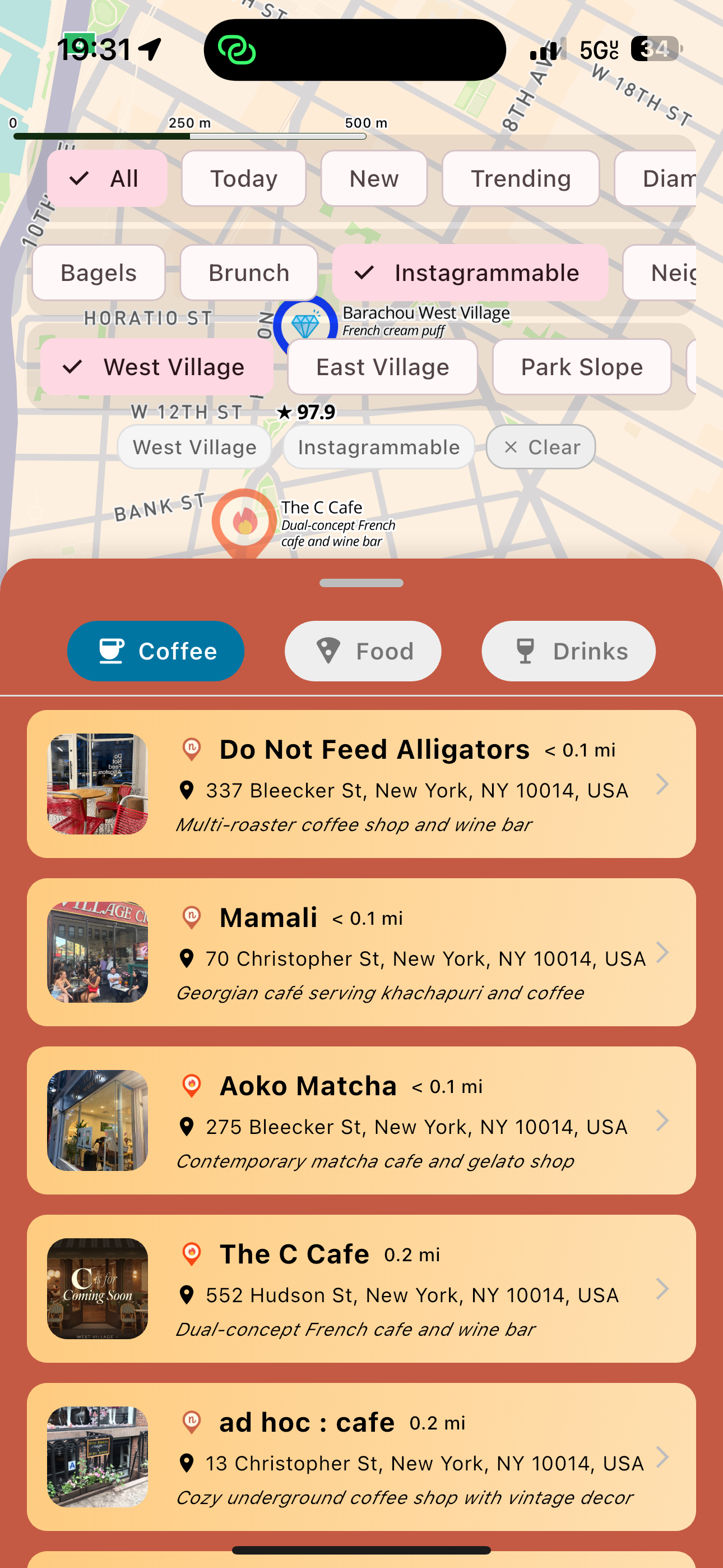Image resolution: width=723 pixels, height=1568 pixels.
Task: Open the Mamali listing
Action: tap(361, 952)
